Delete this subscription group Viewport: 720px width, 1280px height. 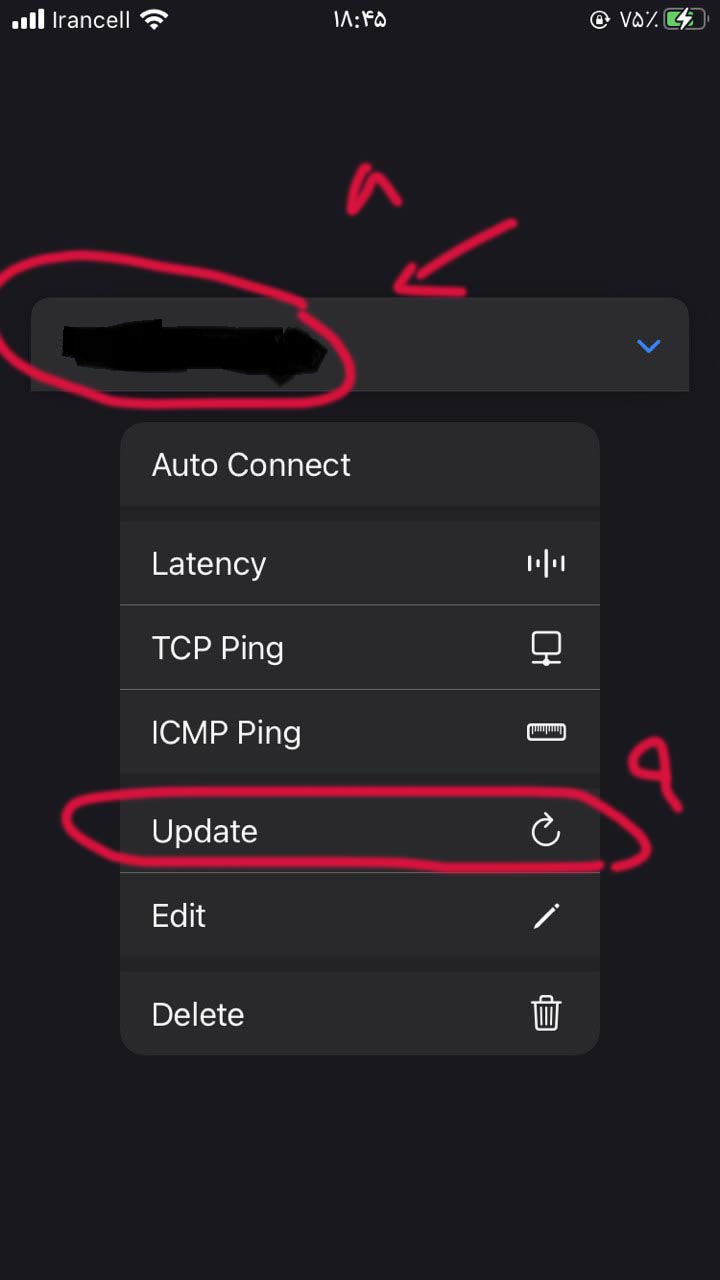[x=358, y=1014]
